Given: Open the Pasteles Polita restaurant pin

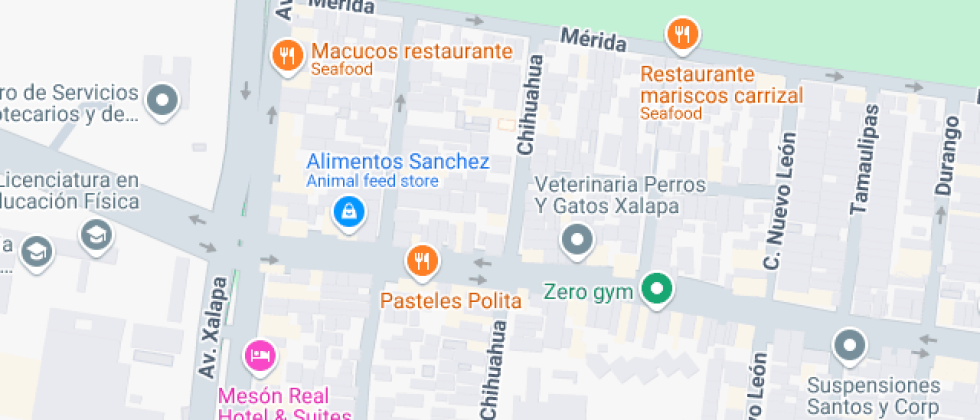Looking at the screenshot, I should click(x=423, y=262).
